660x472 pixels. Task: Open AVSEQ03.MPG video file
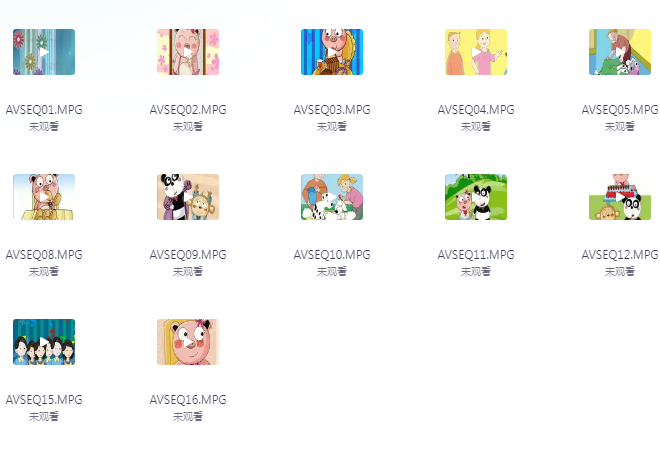(x=332, y=52)
